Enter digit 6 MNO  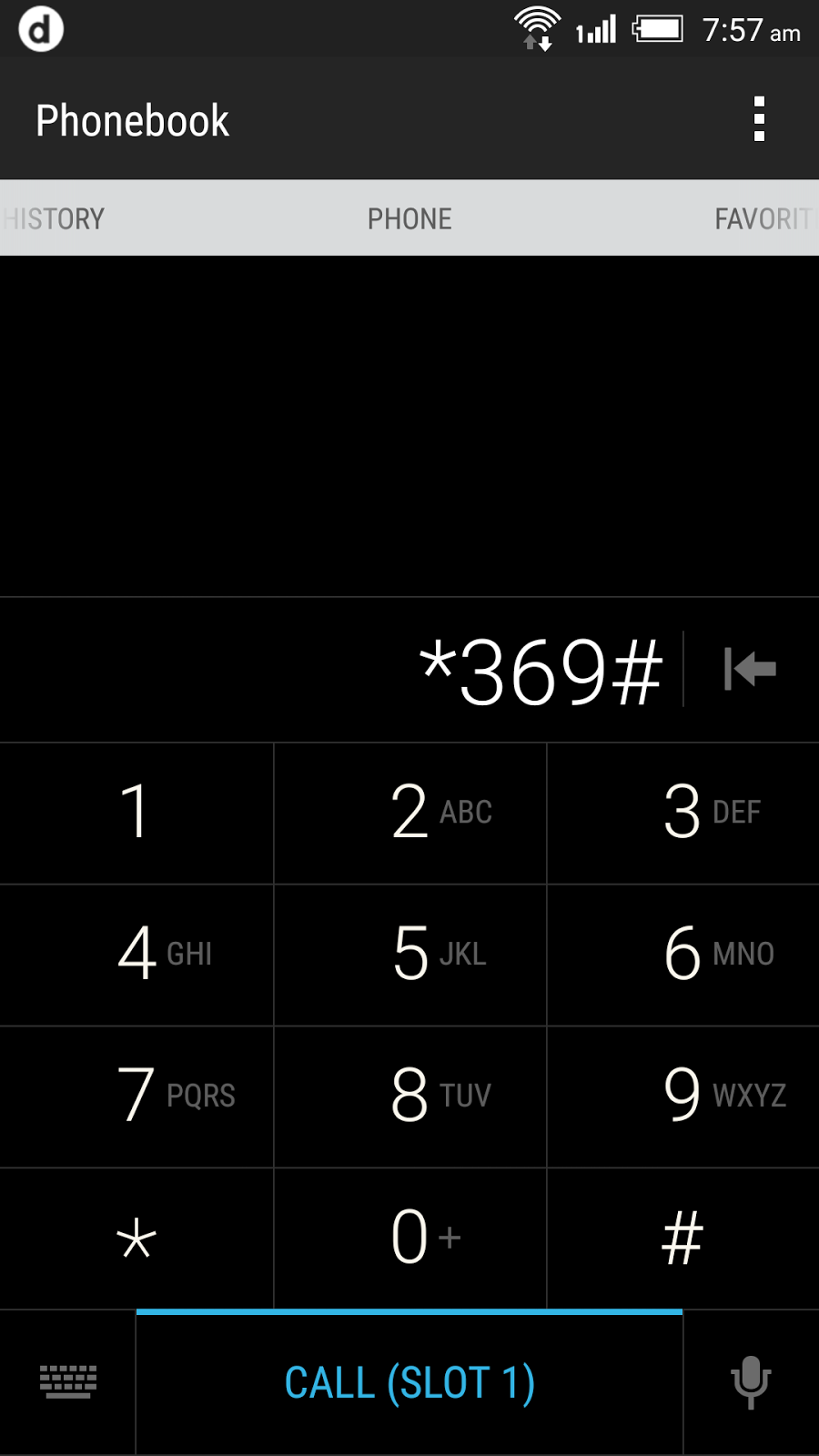[x=683, y=955]
